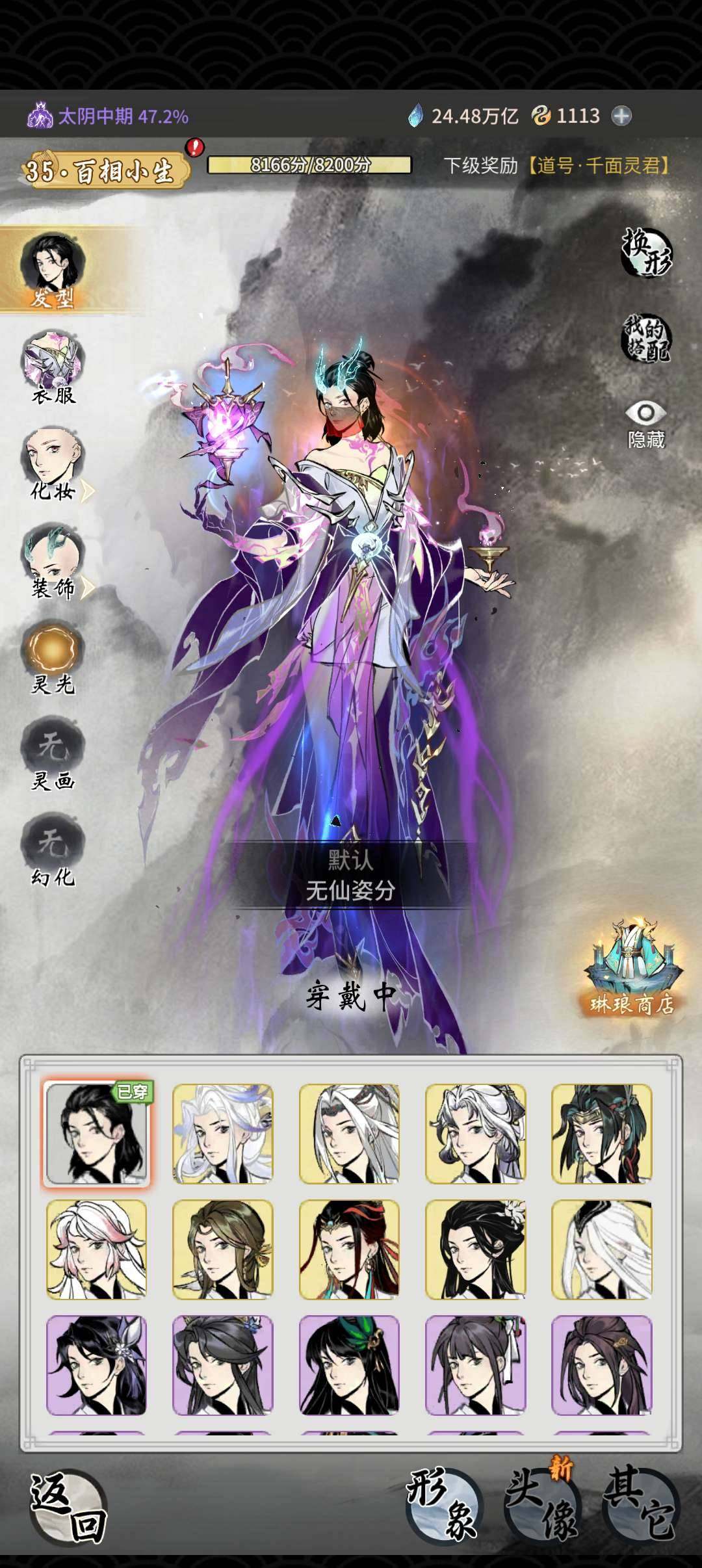
Task: Tap the plus icon to add currency
Action: click(622, 116)
